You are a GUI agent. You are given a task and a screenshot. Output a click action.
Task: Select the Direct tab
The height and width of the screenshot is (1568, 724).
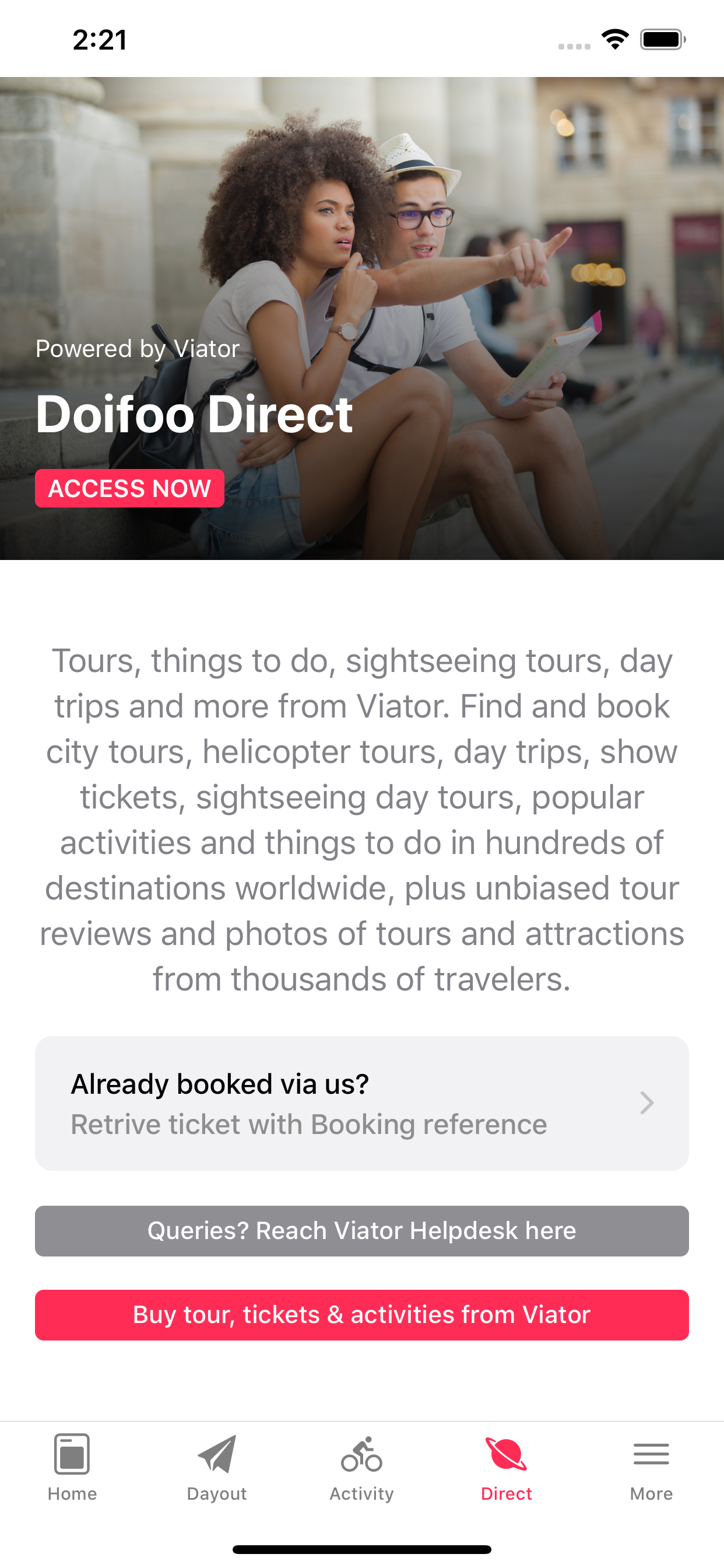tap(506, 1467)
